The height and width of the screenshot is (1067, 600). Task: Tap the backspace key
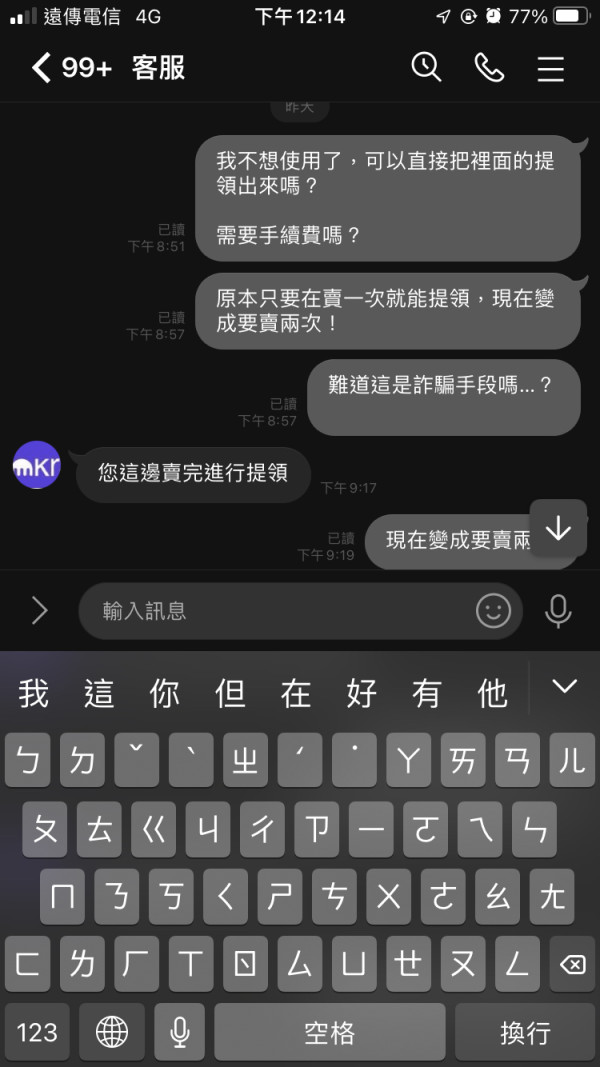click(572, 964)
